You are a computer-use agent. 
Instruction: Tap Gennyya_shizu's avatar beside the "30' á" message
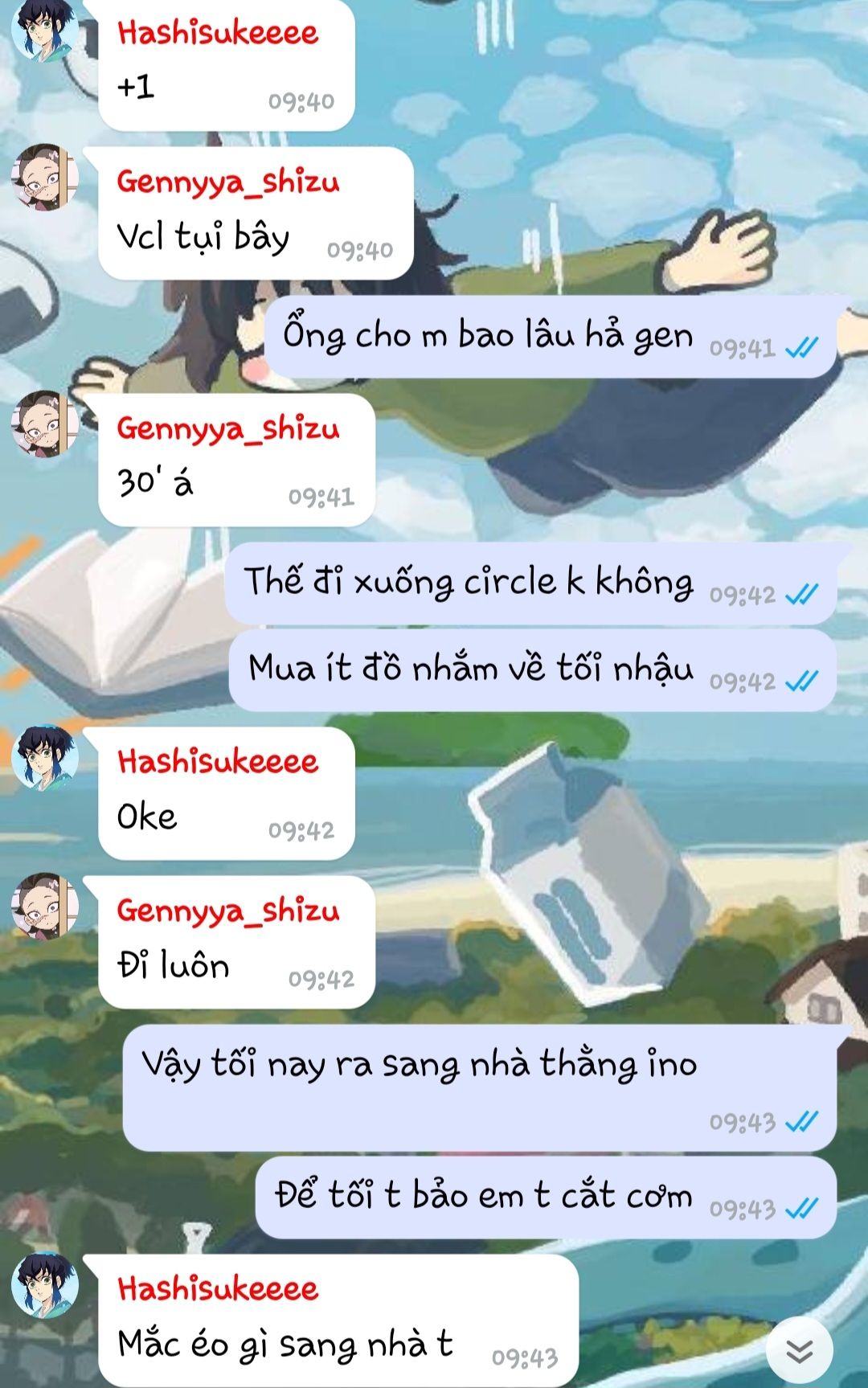point(45,424)
